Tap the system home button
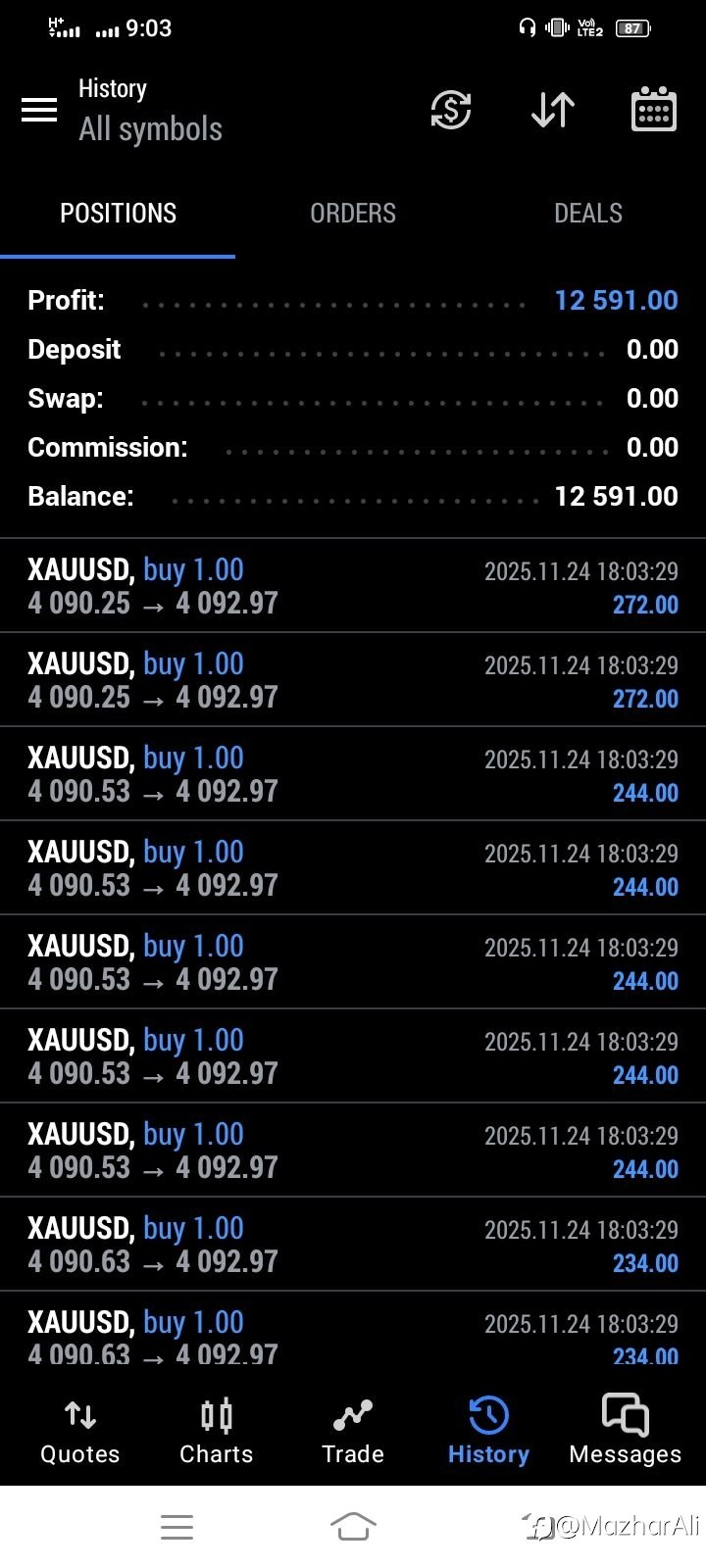The image size is (706, 1568). pos(353,1526)
